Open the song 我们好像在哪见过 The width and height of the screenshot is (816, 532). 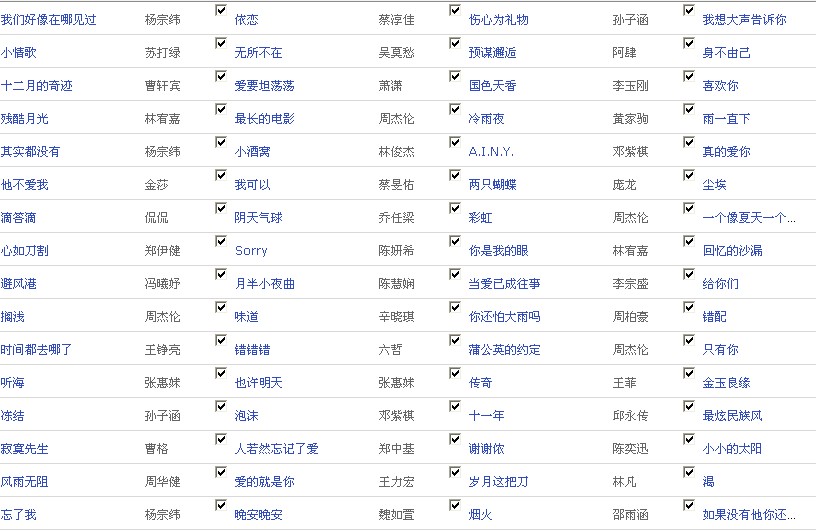(x=48, y=19)
